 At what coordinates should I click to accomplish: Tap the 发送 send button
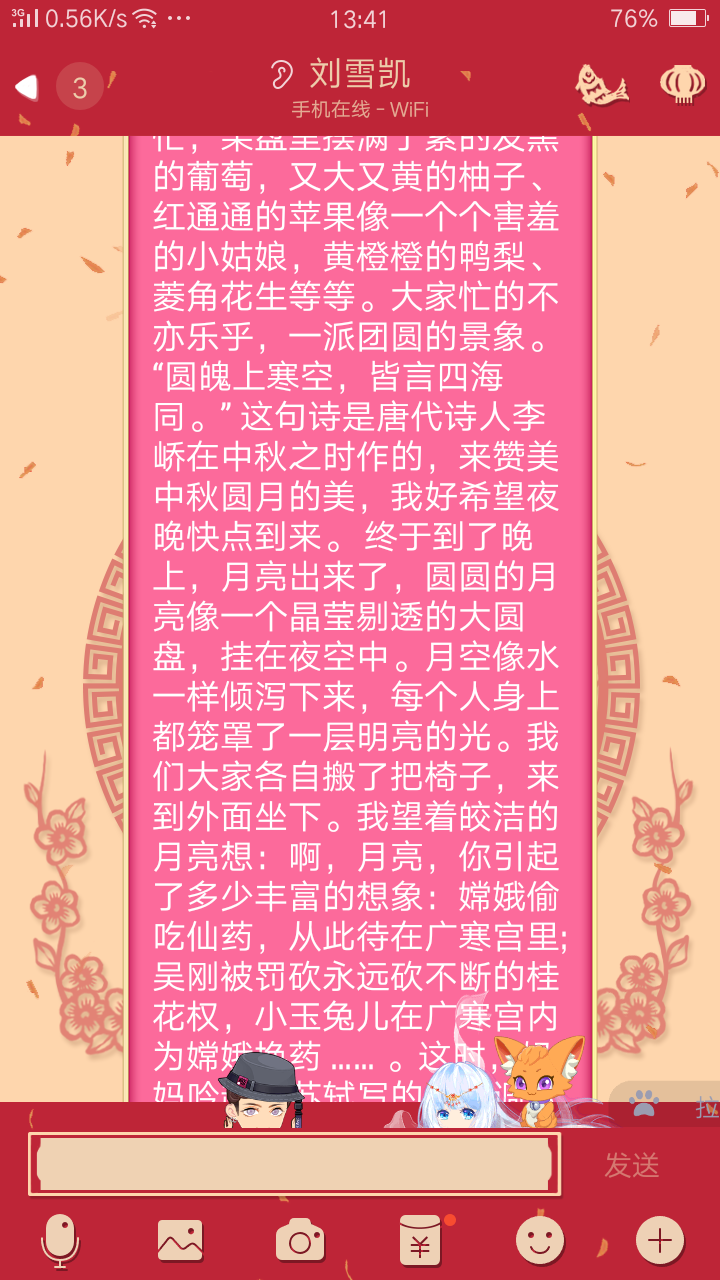(x=632, y=1165)
